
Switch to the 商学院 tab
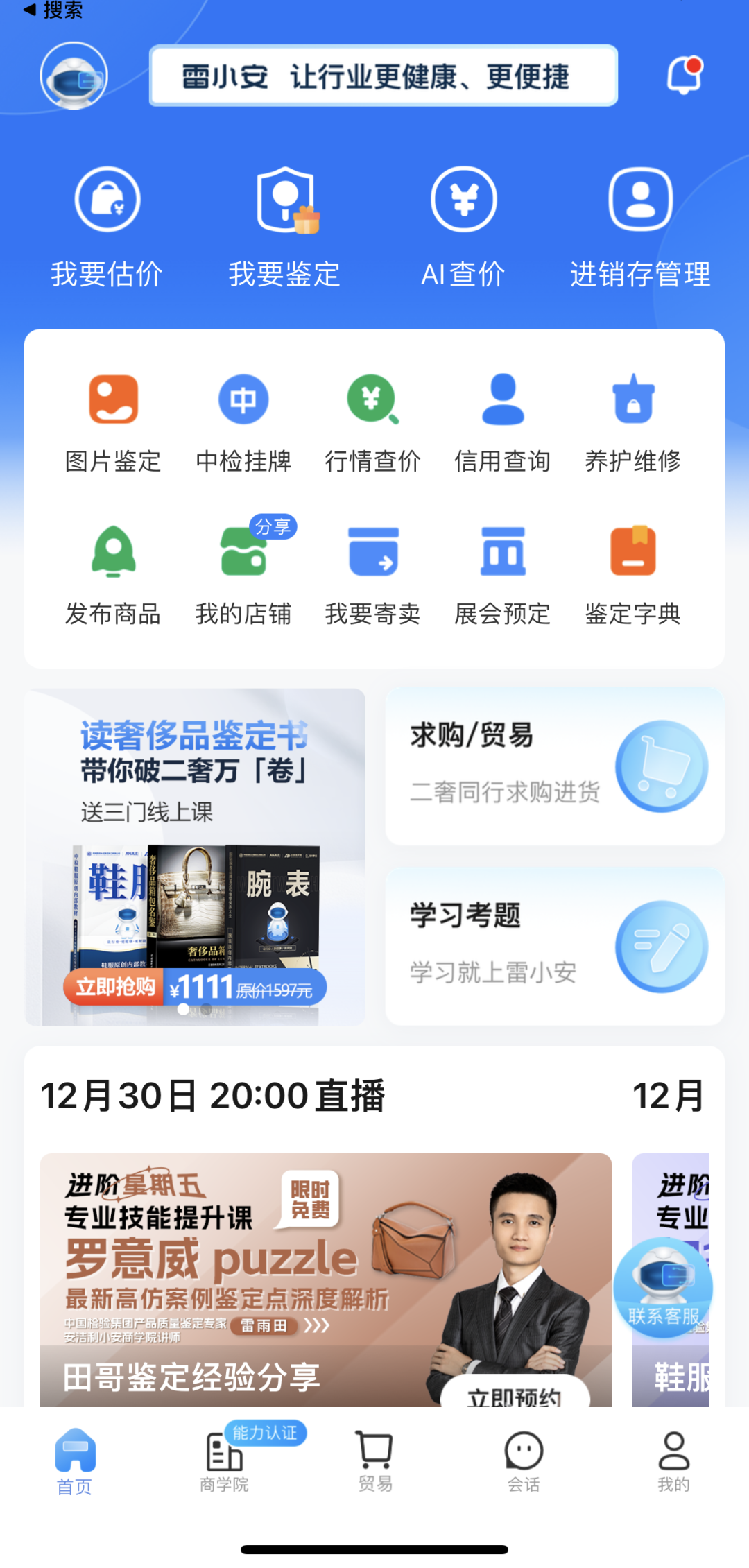224,1461
